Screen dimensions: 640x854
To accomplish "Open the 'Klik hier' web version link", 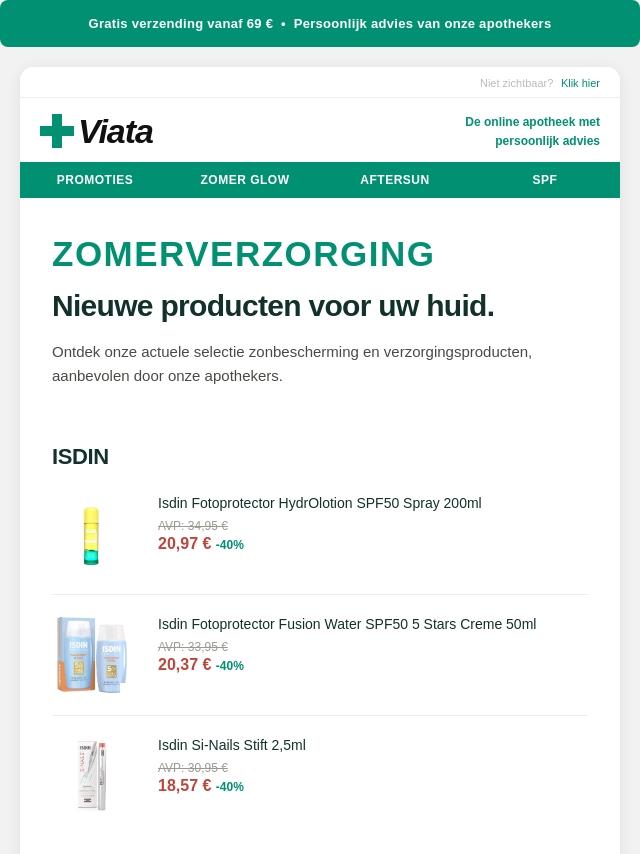I will [x=580, y=83].
